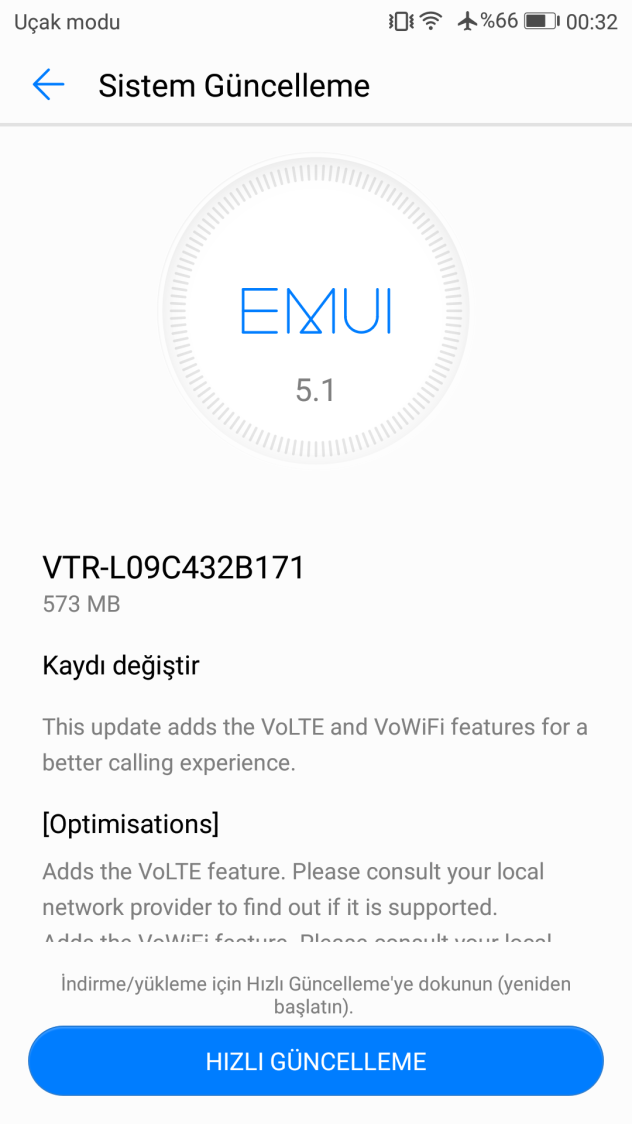Tap the HIZLI GÜNCELLEME button
Viewport: 632px width, 1124px height.
[316, 1061]
